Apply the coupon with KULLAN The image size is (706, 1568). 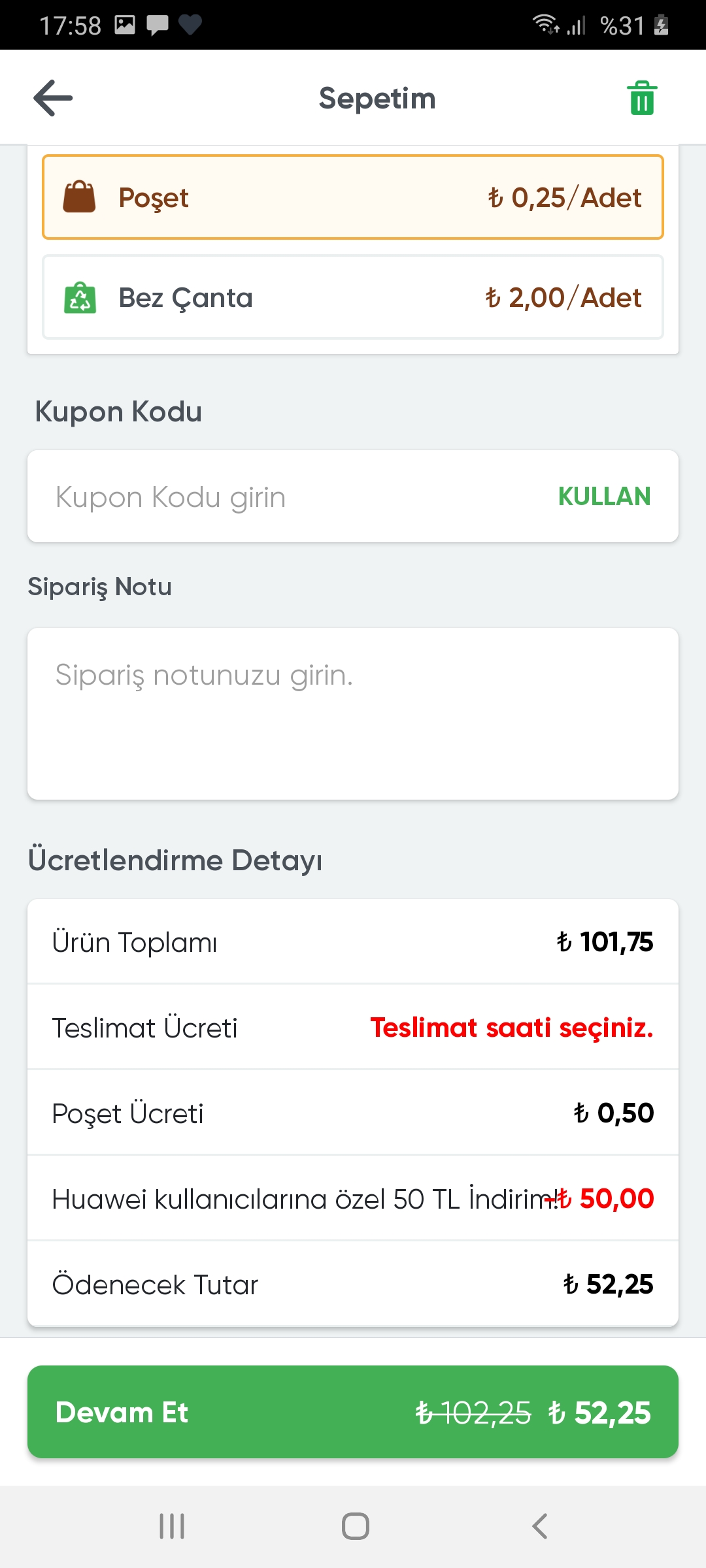(x=604, y=497)
